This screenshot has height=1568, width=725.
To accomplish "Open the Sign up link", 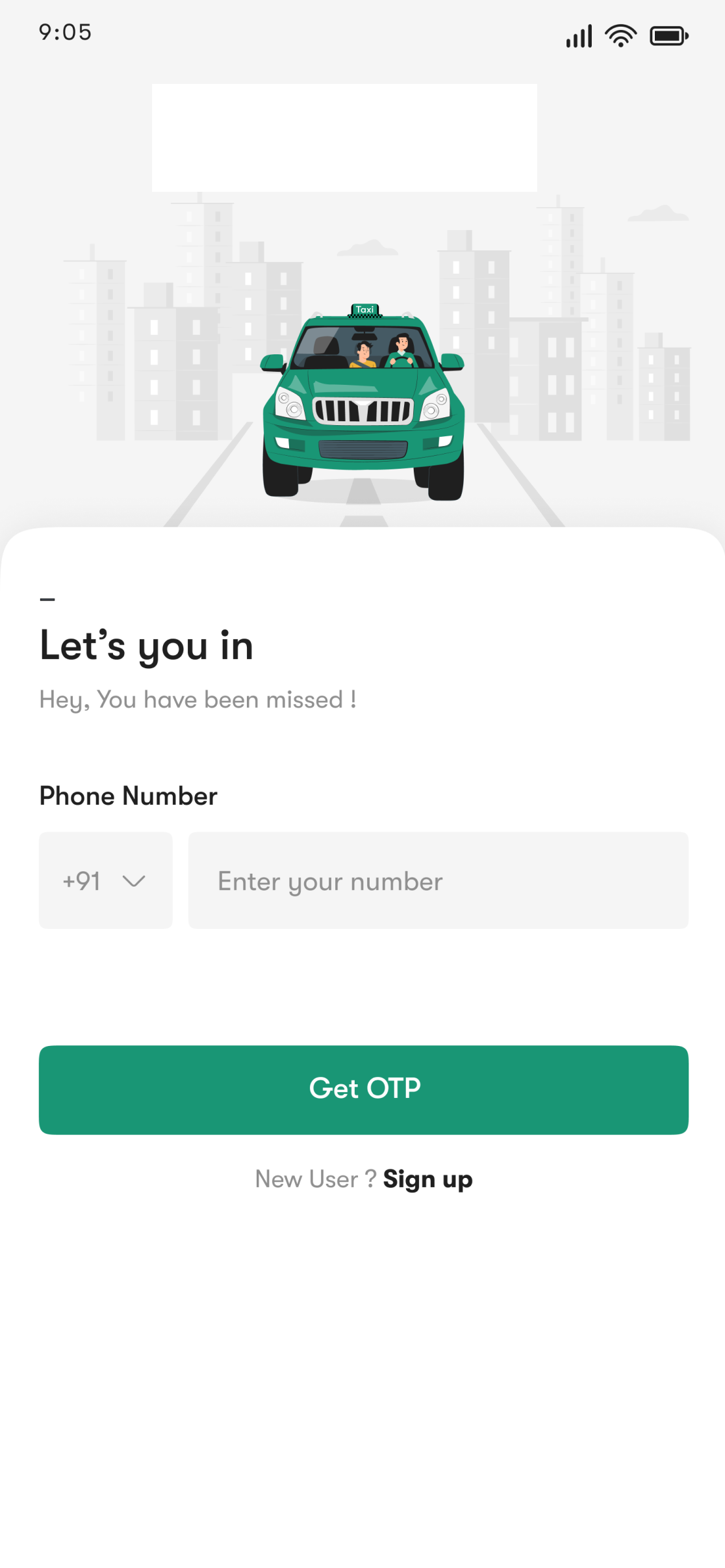I will click(427, 1179).
